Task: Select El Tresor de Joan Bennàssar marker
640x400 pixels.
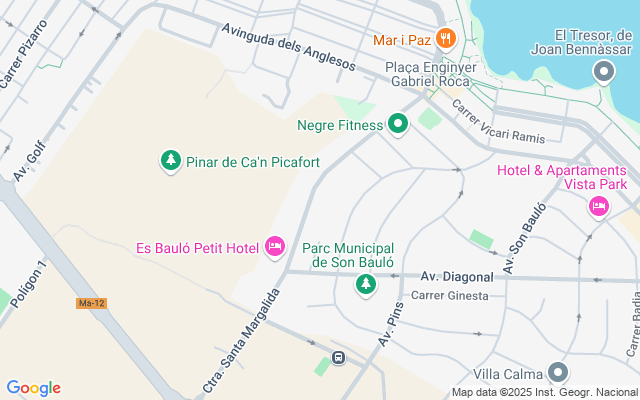Action: point(603,72)
